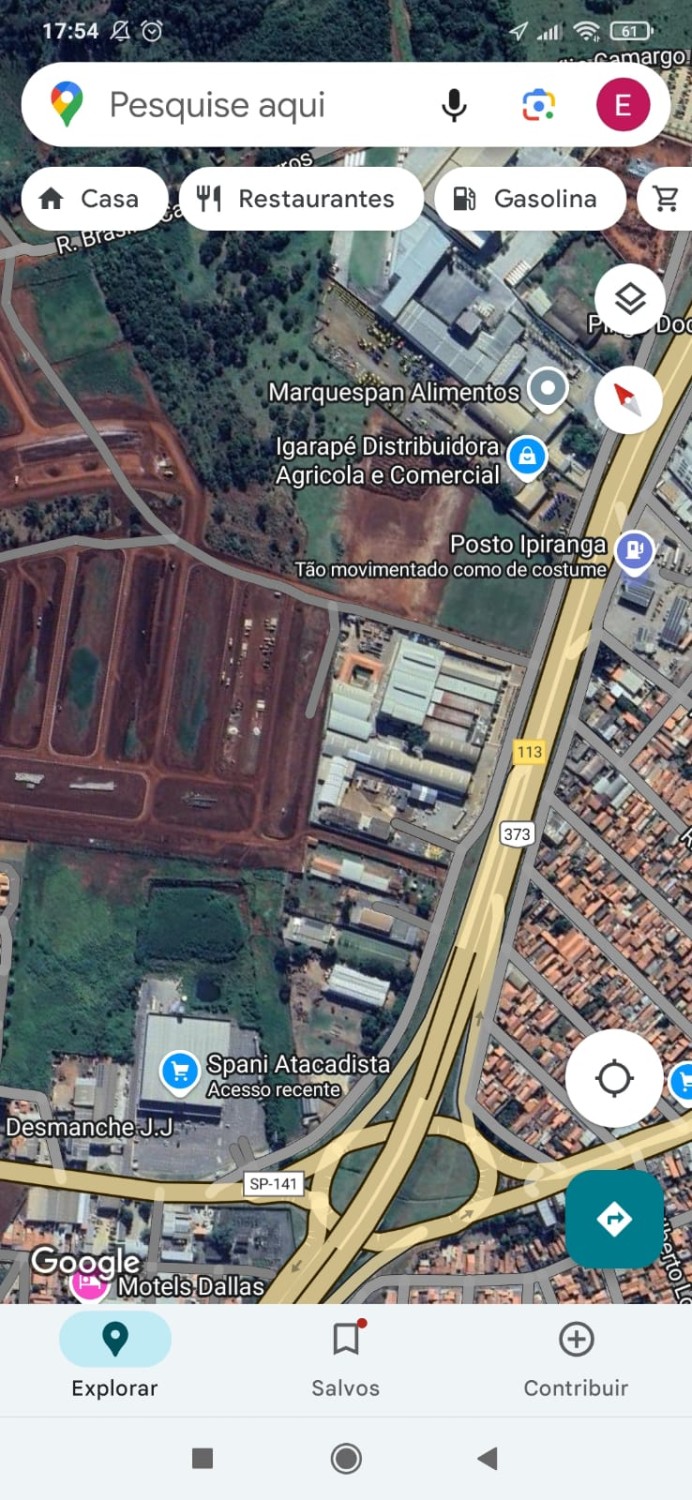Go to the Salvos tab
The height and width of the screenshot is (1500, 692).
pos(346,1356)
